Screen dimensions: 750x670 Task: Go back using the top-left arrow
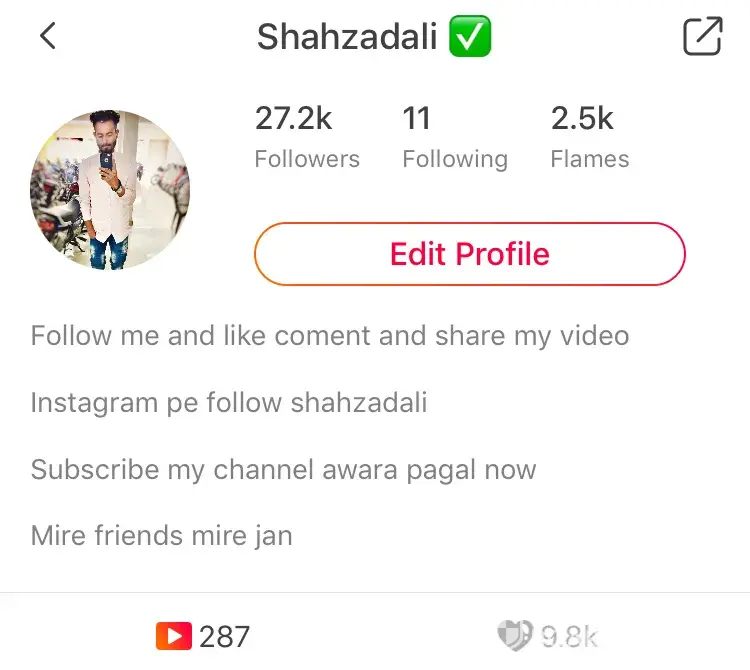47,37
